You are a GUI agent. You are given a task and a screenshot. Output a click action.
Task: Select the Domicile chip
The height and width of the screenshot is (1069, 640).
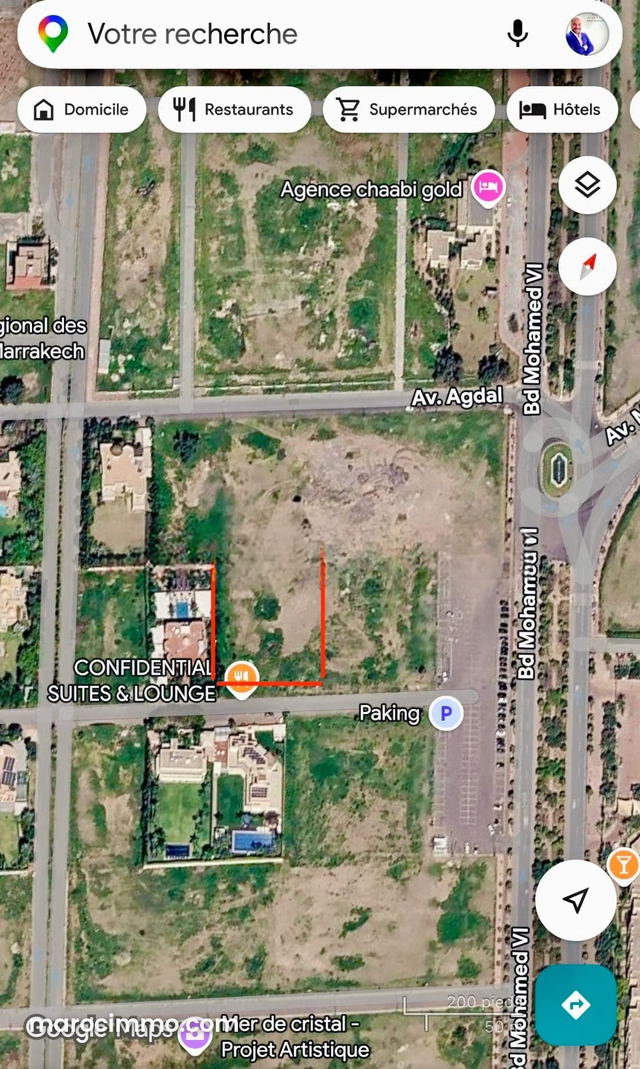pos(82,110)
